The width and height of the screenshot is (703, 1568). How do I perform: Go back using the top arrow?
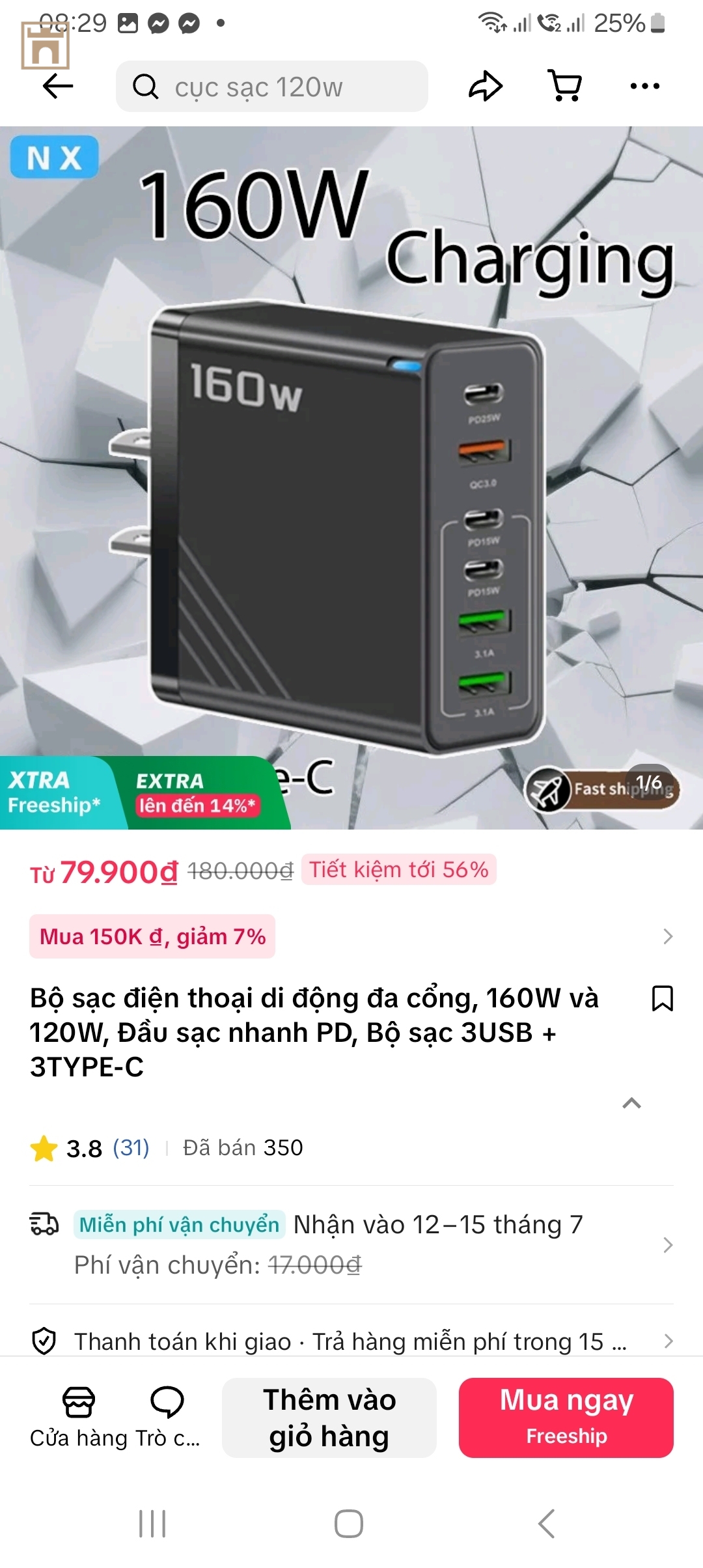[57, 86]
